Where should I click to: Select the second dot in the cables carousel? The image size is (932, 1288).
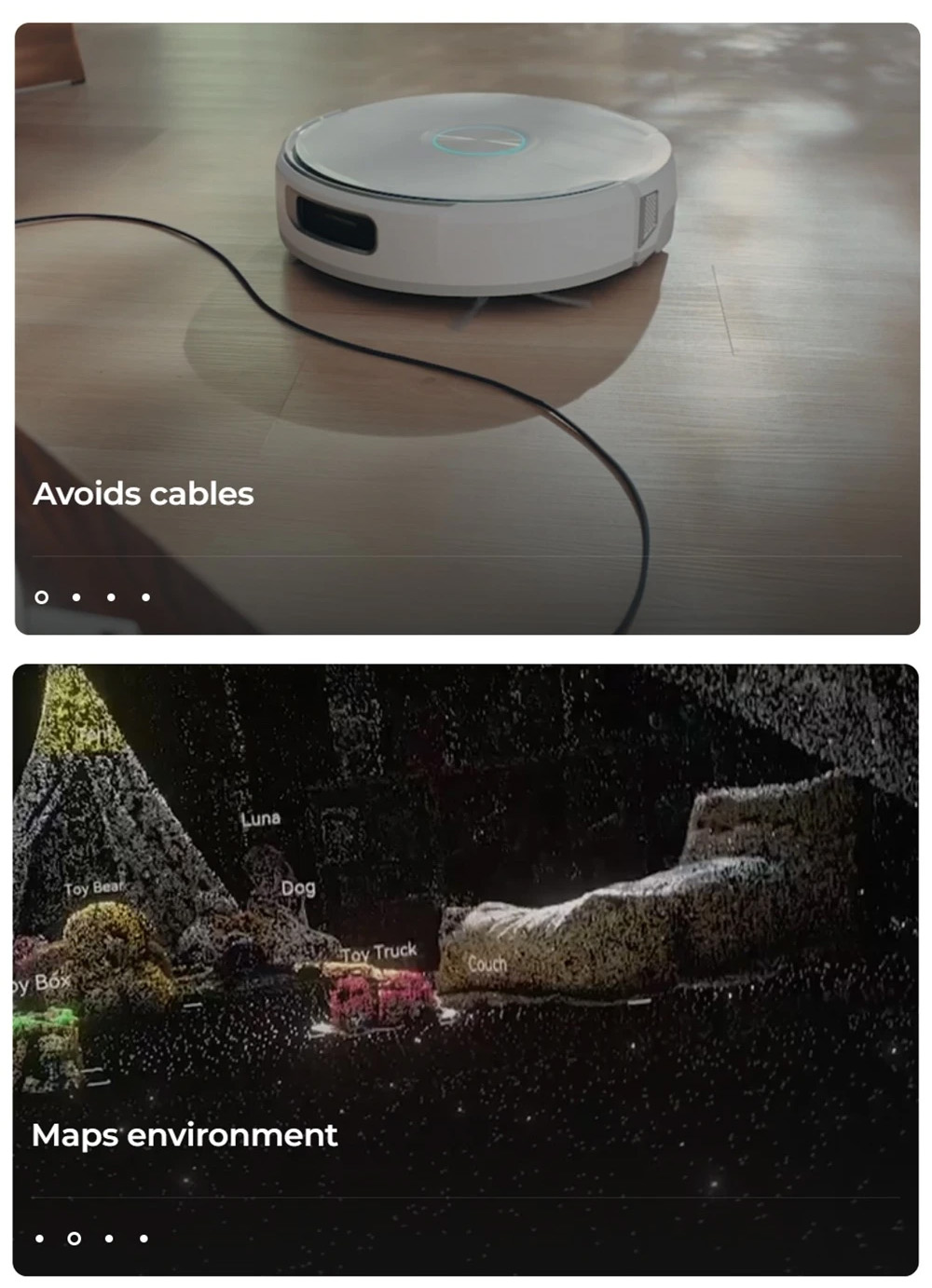click(76, 596)
